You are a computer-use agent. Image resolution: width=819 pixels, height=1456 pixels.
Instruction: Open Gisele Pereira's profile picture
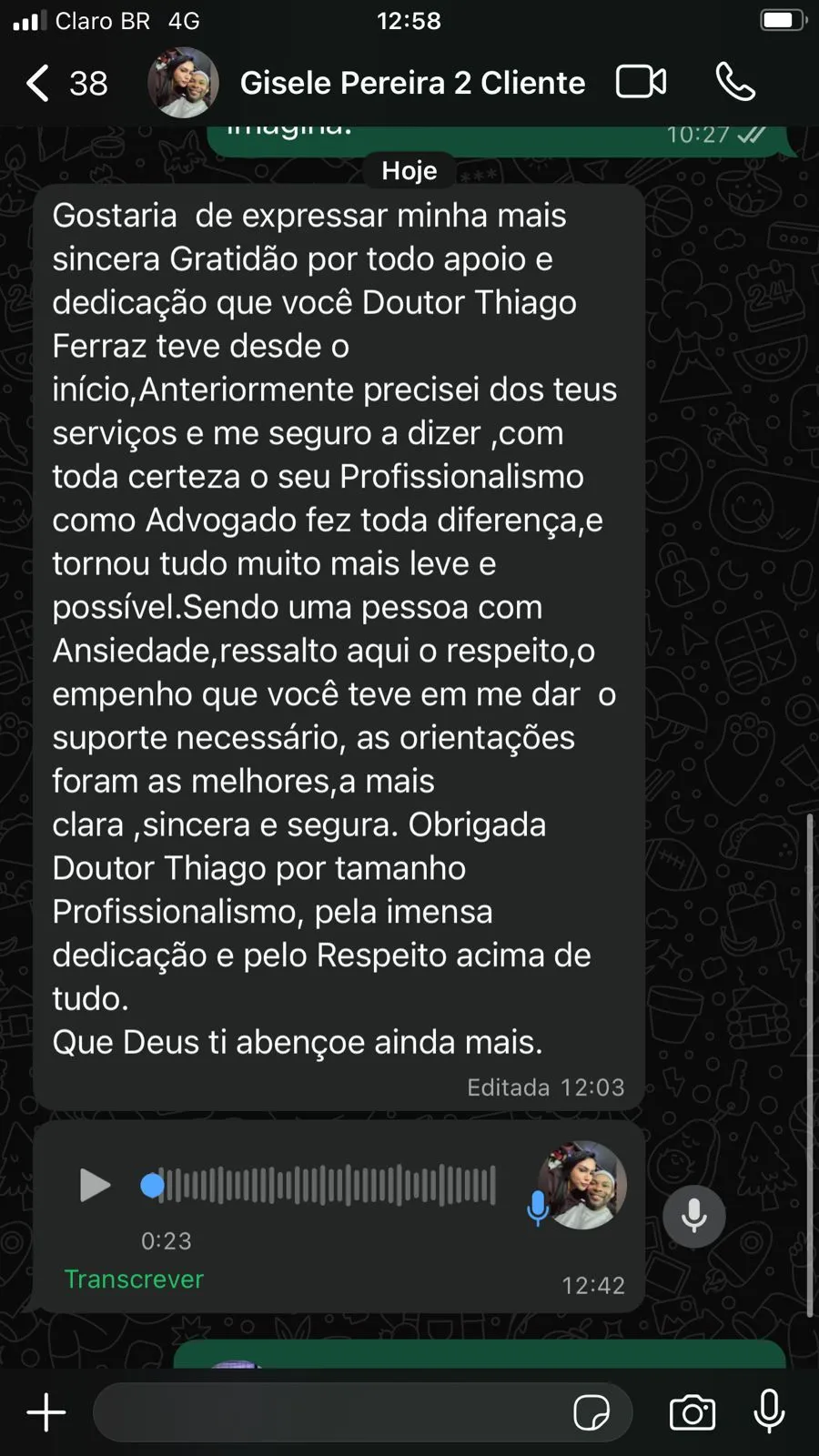[183, 82]
